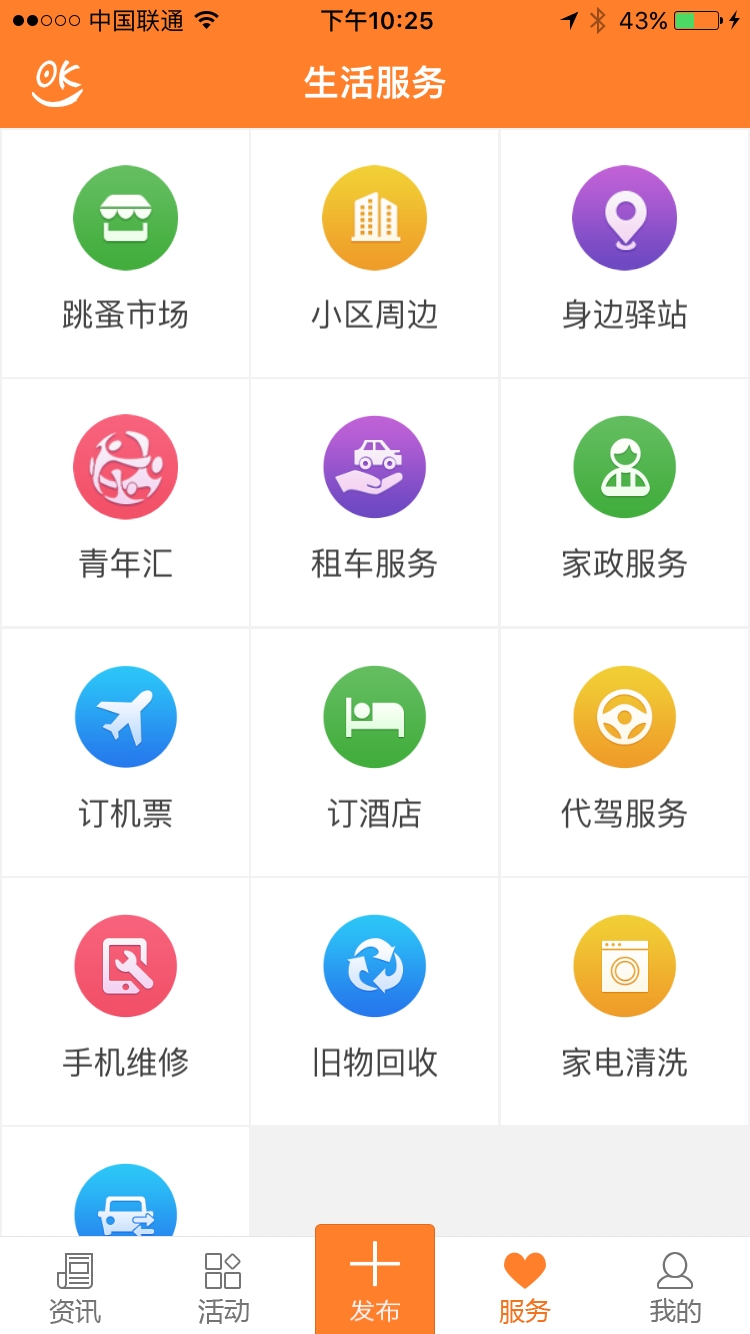Open 家电清洗 appliance cleaning
The image size is (750, 1334).
tap(624, 1000)
